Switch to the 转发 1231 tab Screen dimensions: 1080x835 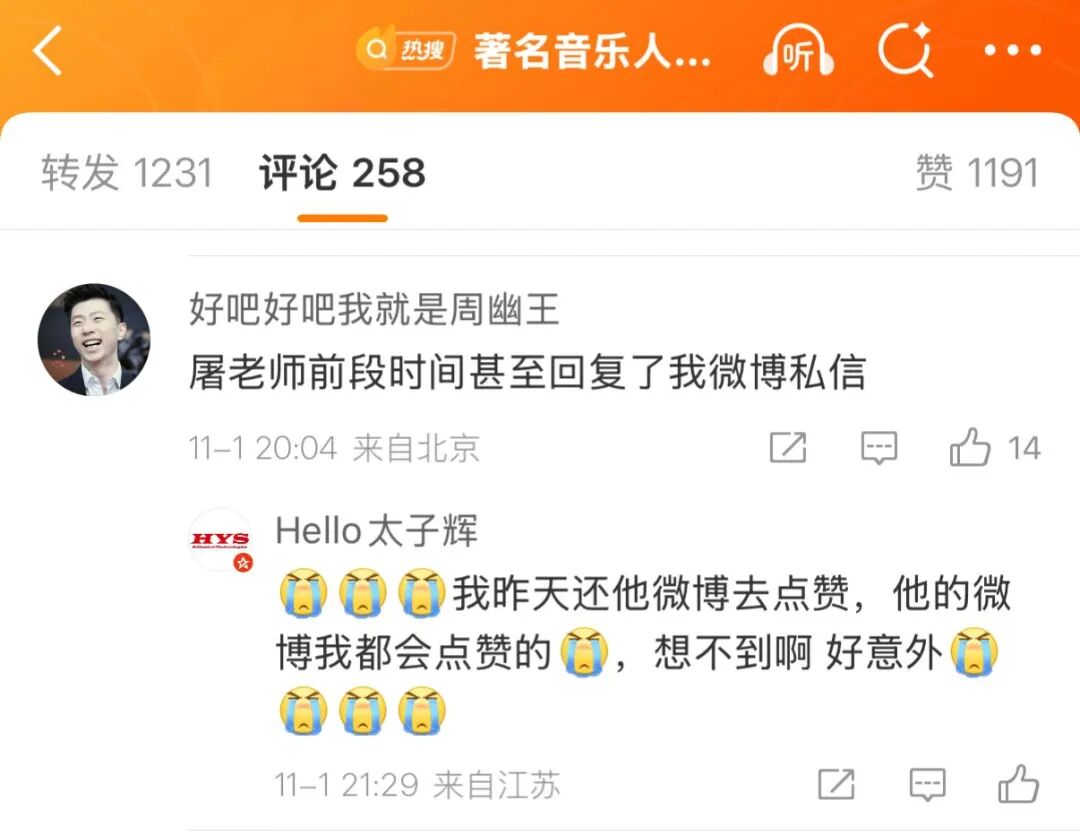(127, 174)
